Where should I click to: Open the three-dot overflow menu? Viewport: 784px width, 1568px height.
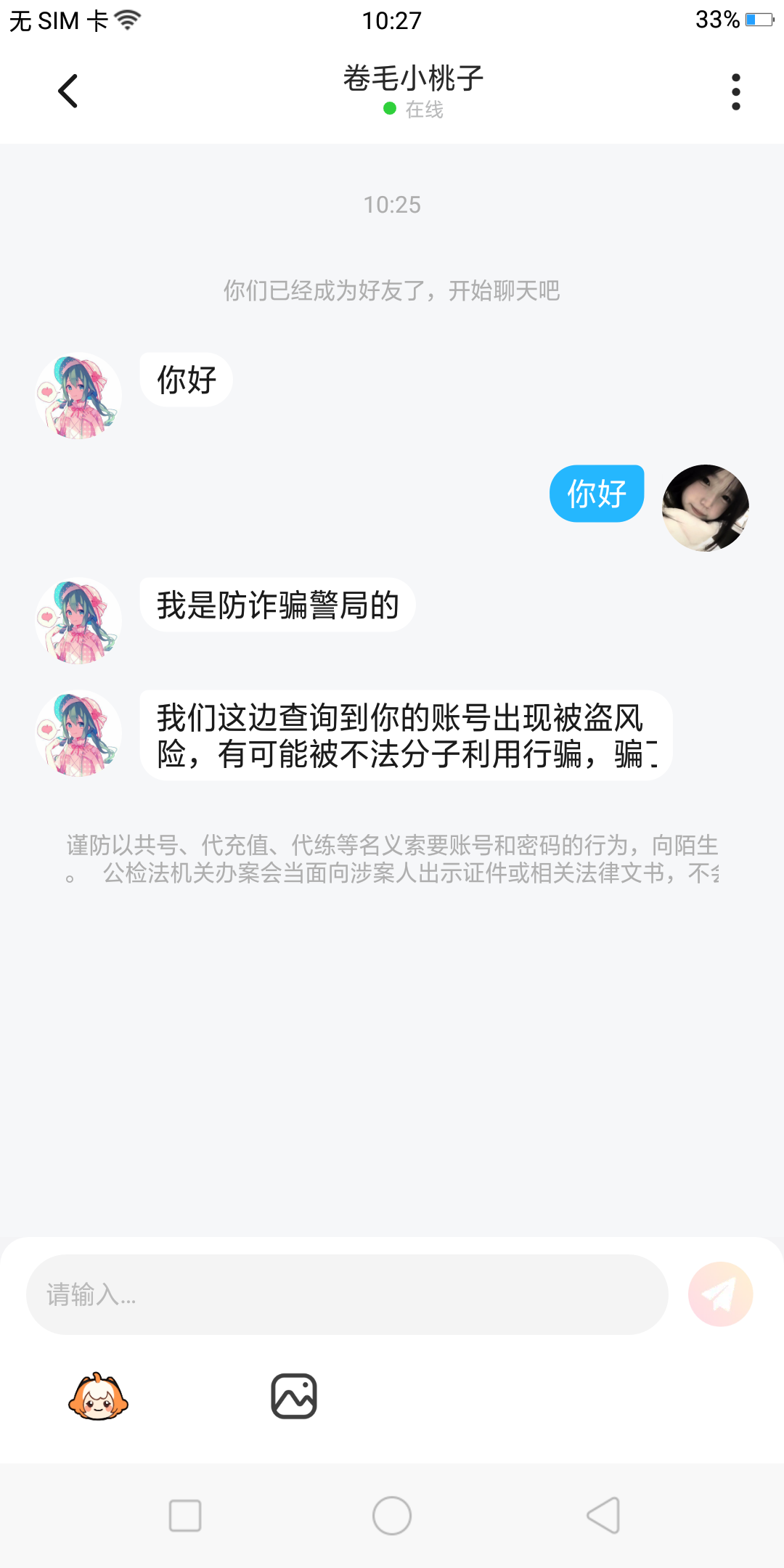(x=735, y=92)
